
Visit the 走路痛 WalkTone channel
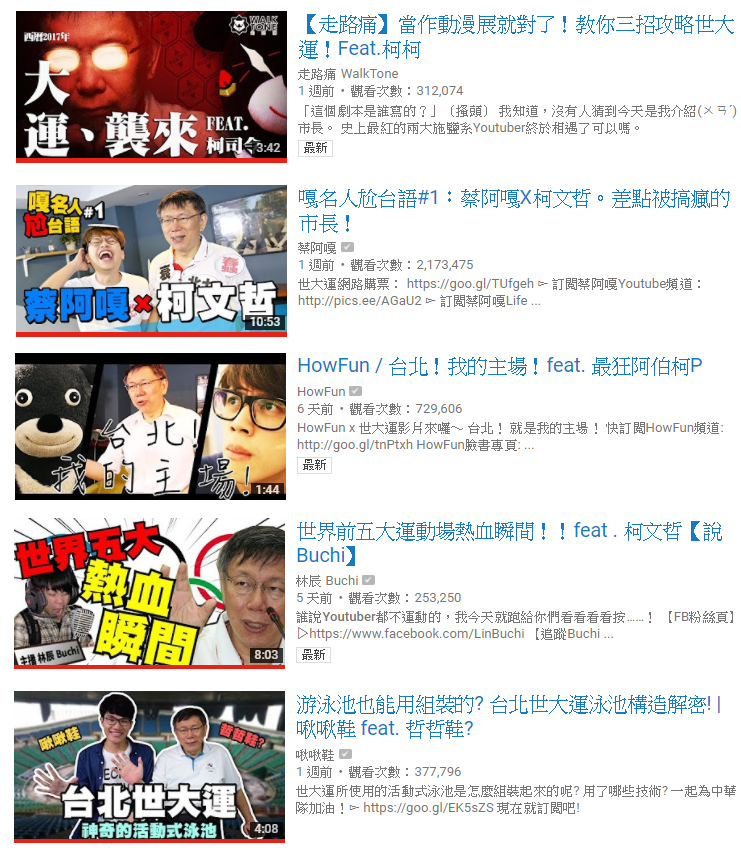(x=348, y=74)
